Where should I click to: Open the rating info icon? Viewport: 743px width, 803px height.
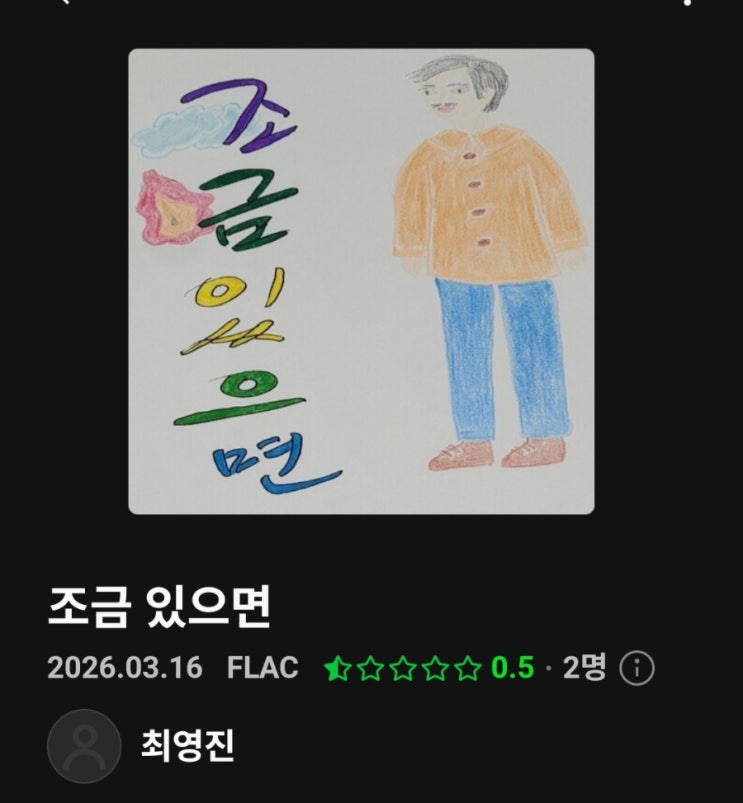pos(637,668)
